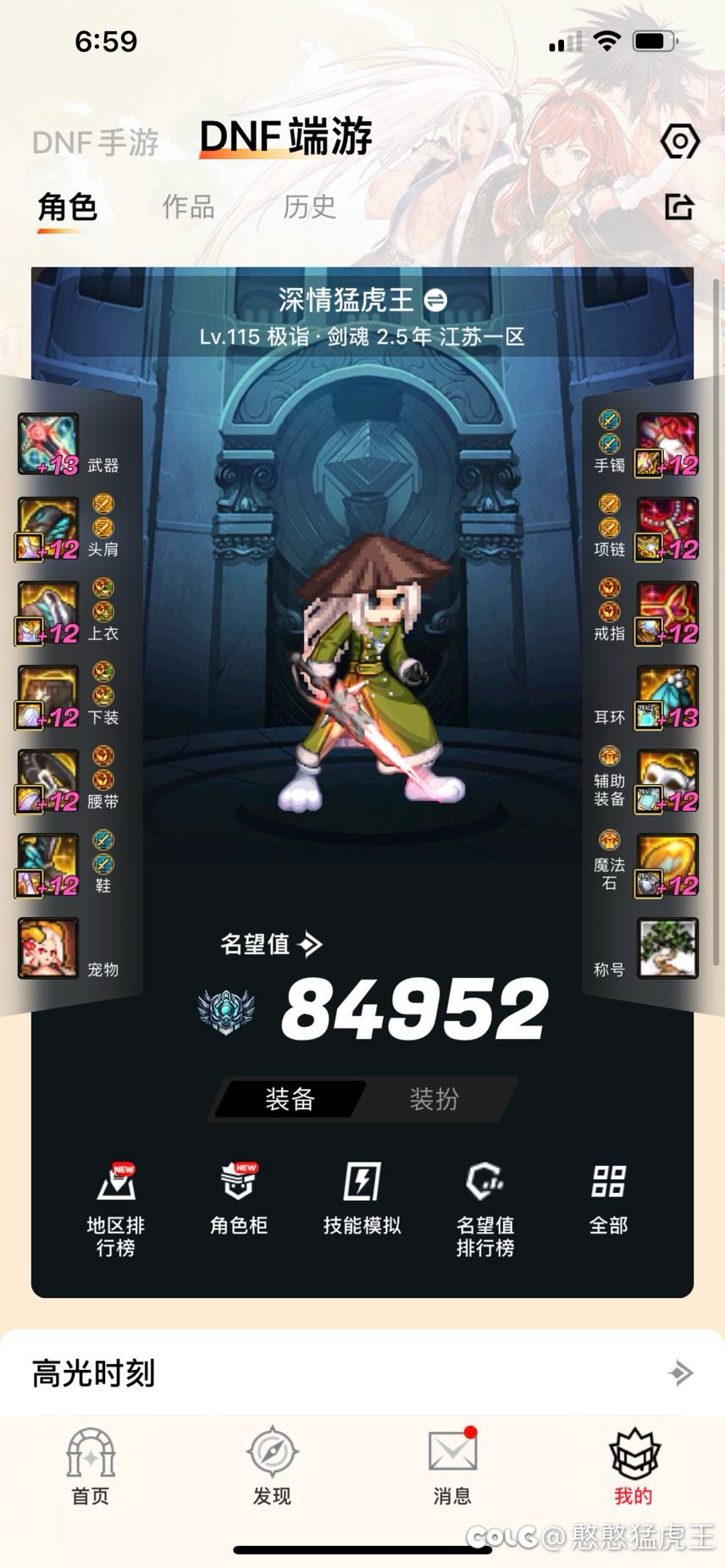Share this character page
The image size is (725, 1568).
(x=679, y=207)
